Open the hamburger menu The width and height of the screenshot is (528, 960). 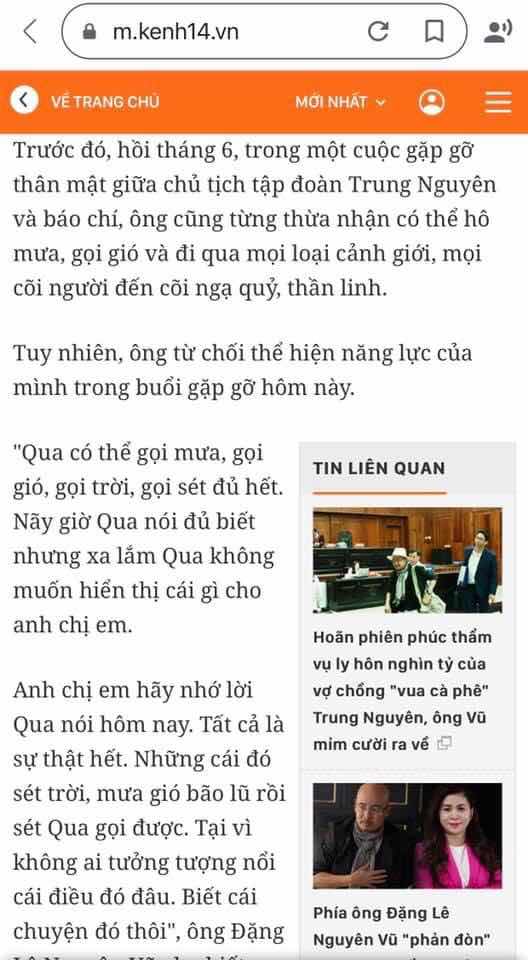(x=499, y=102)
